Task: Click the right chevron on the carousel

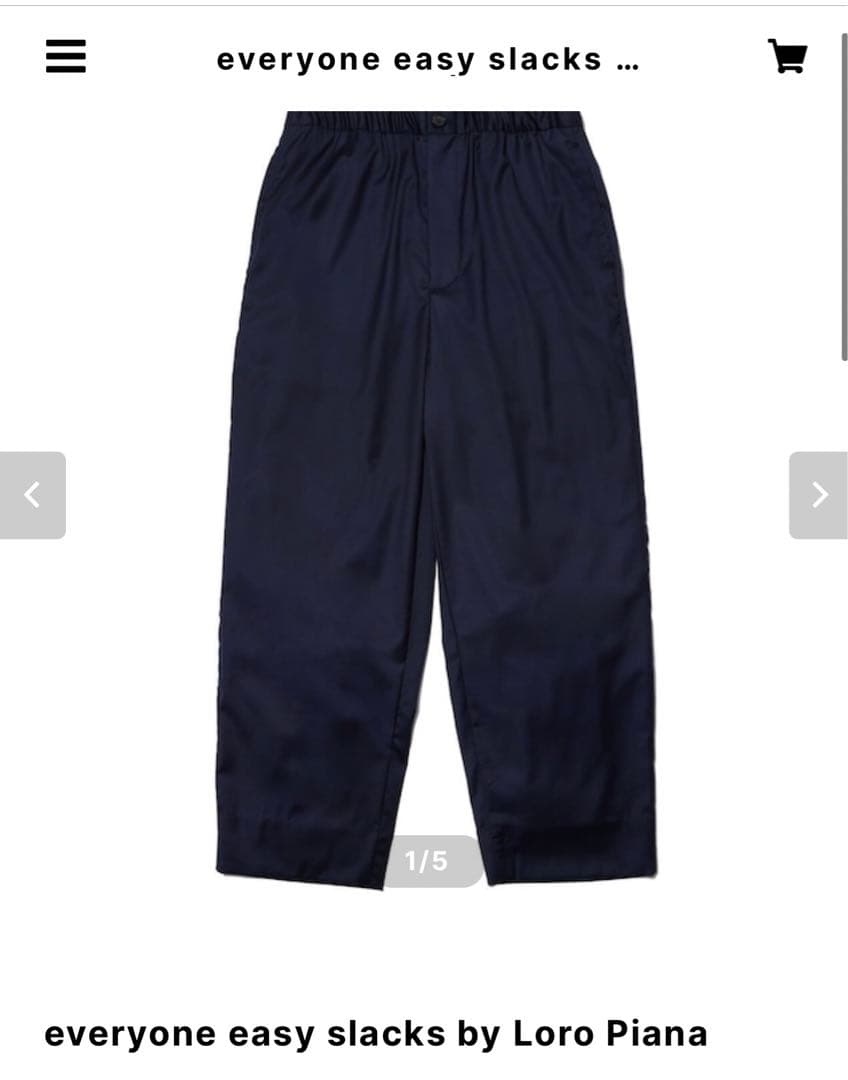Action: pos(819,493)
